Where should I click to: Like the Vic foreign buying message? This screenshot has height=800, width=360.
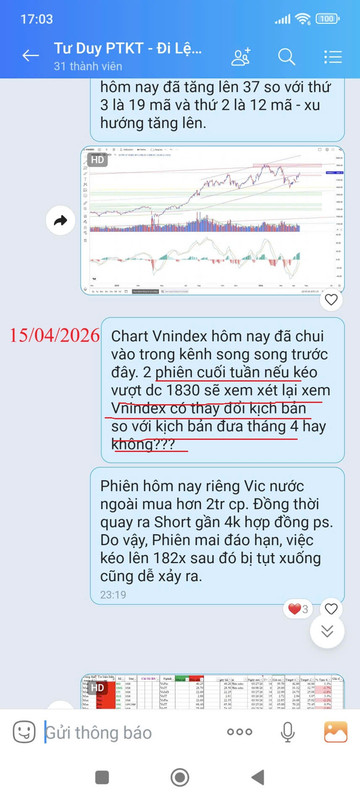pyautogui.click(x=331, y=609)
